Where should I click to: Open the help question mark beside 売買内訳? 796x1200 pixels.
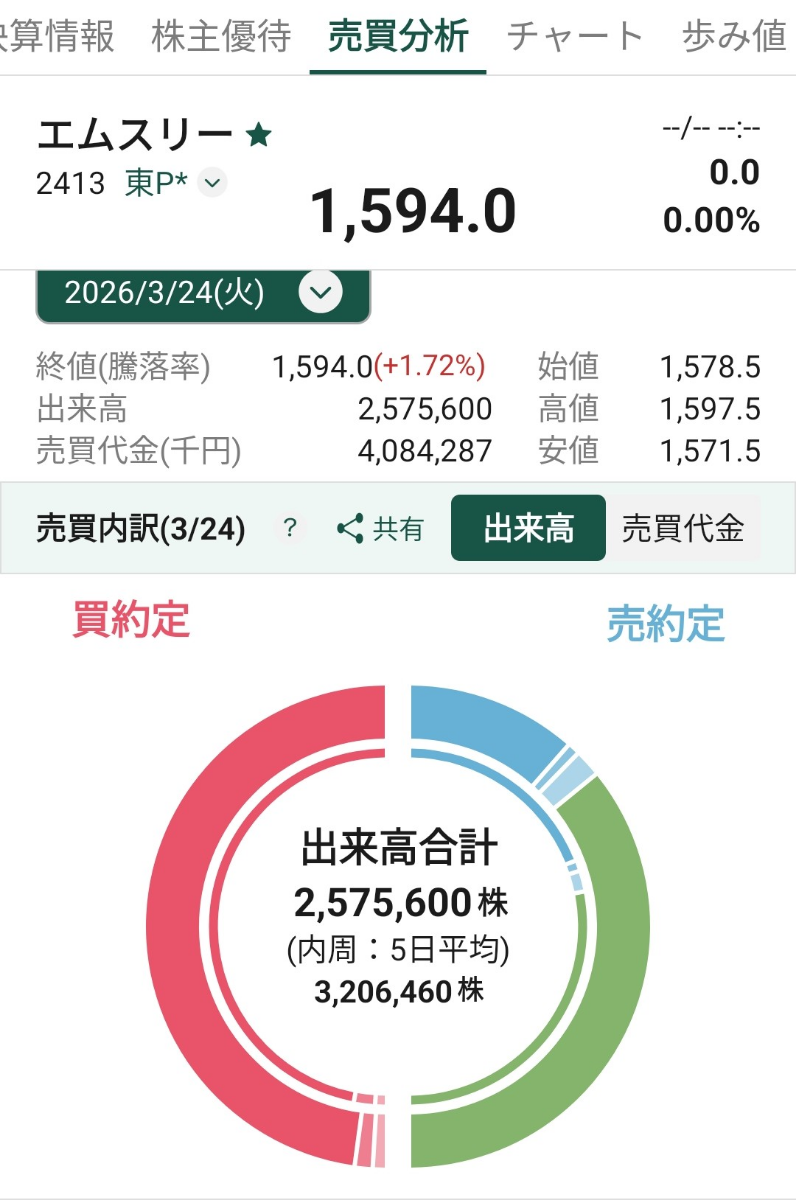point(290,528)
